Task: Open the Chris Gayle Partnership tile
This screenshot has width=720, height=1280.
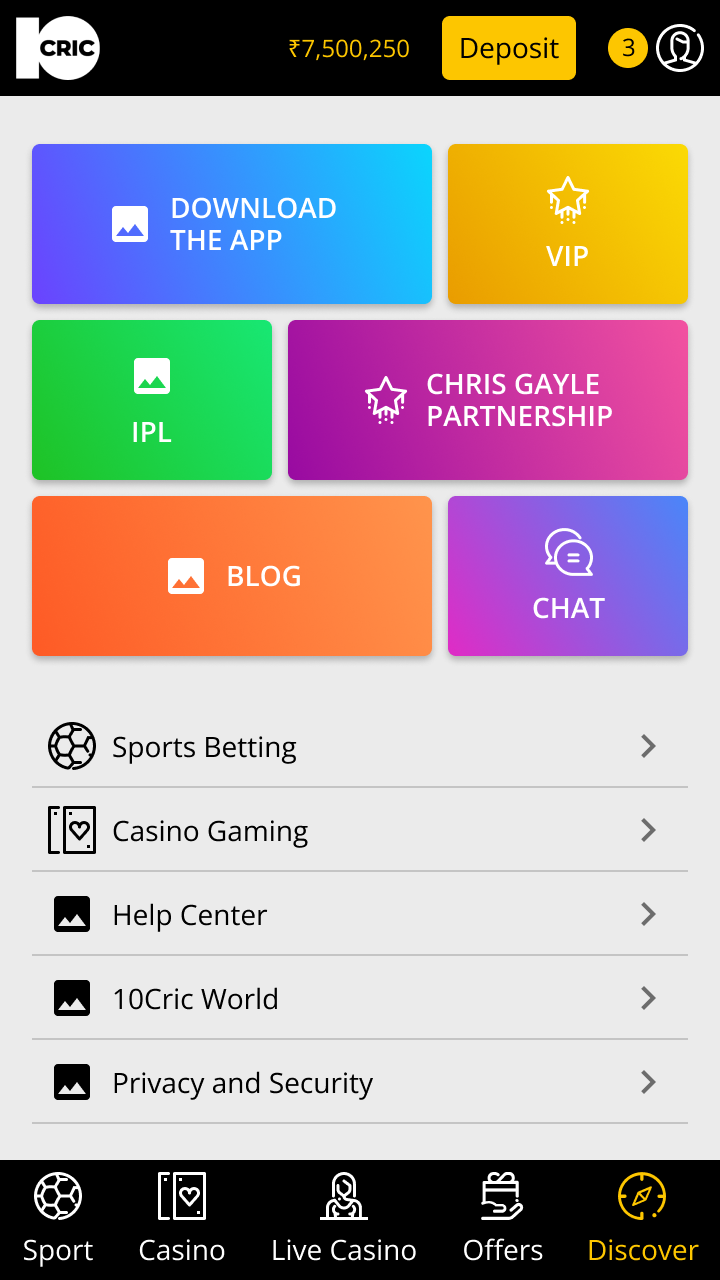Action: point(488,400)
